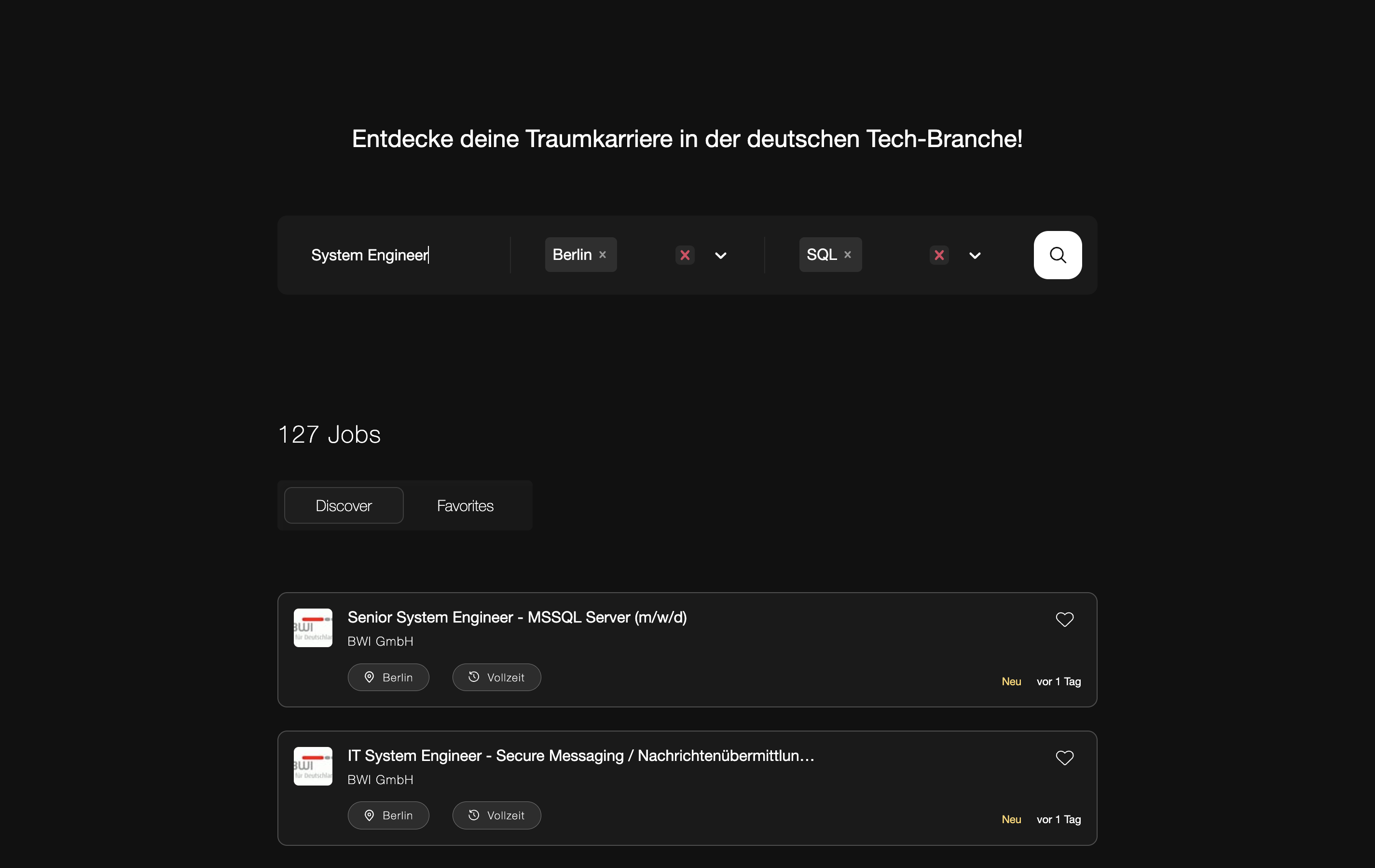The height and width of the screenshot is (868, 1375).
Task: Select the Discover tab
Action: pos(344,506)
